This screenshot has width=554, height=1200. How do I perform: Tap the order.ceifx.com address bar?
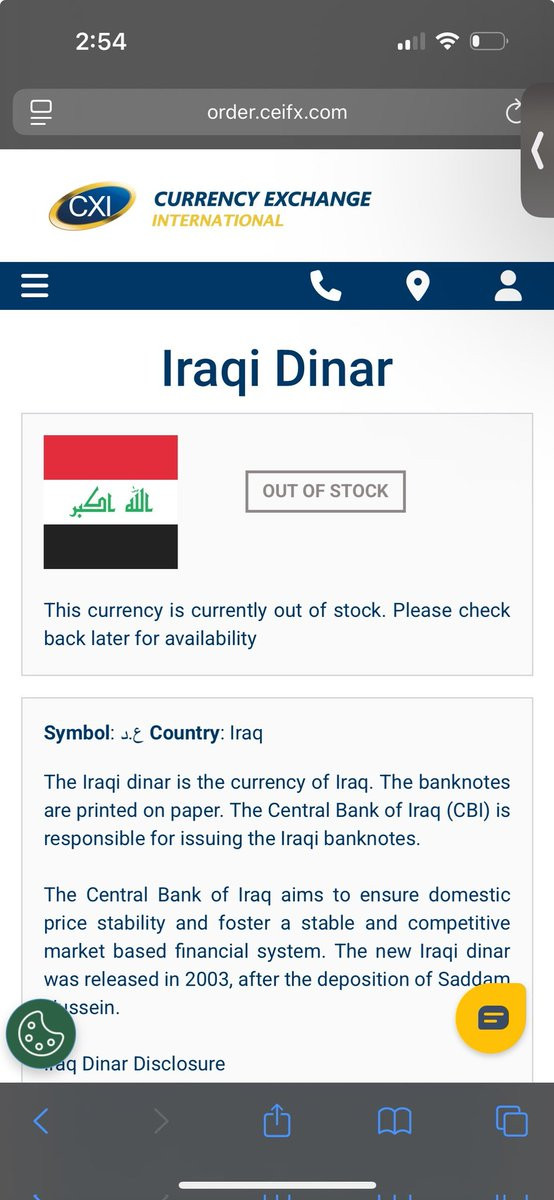coord(277,112)
